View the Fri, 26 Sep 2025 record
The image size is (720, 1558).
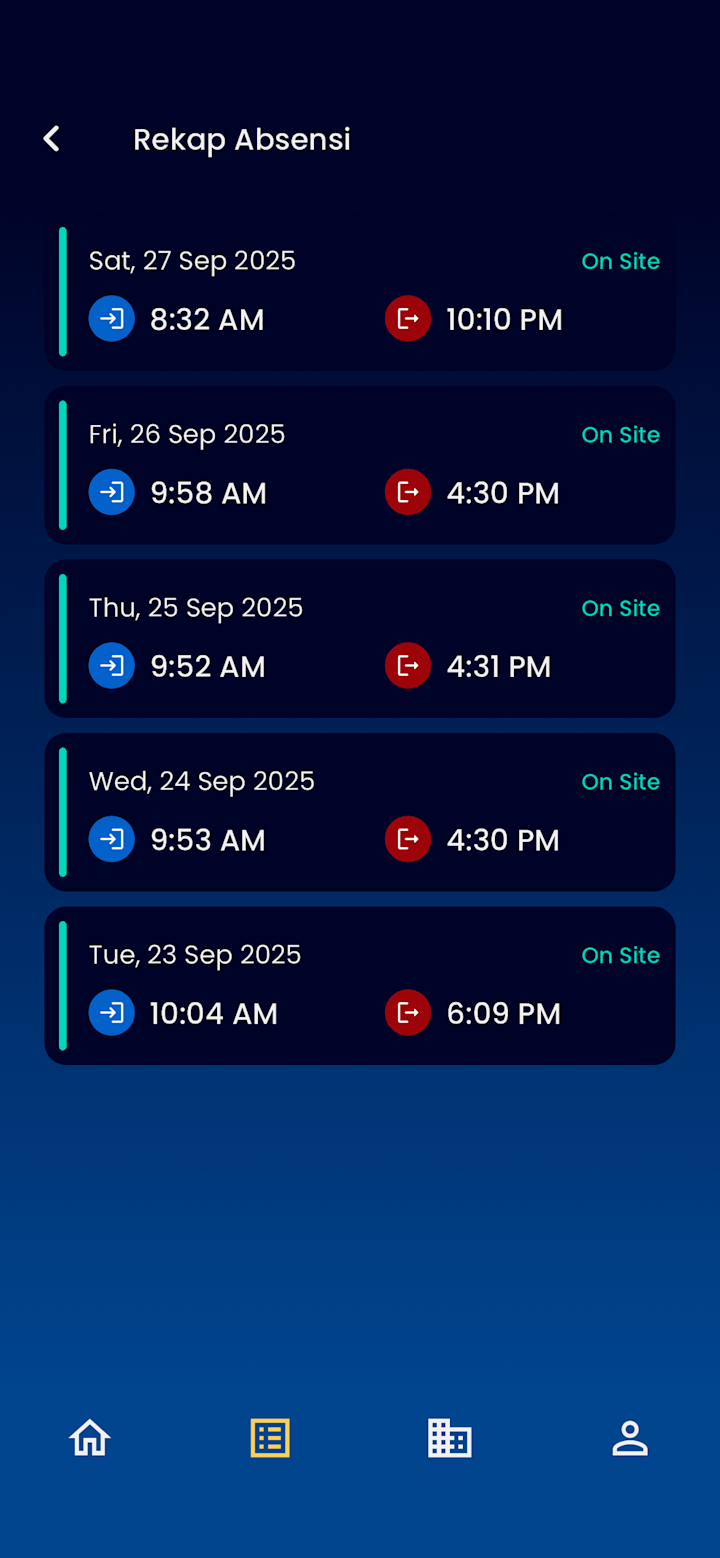[x=360, y=465]
